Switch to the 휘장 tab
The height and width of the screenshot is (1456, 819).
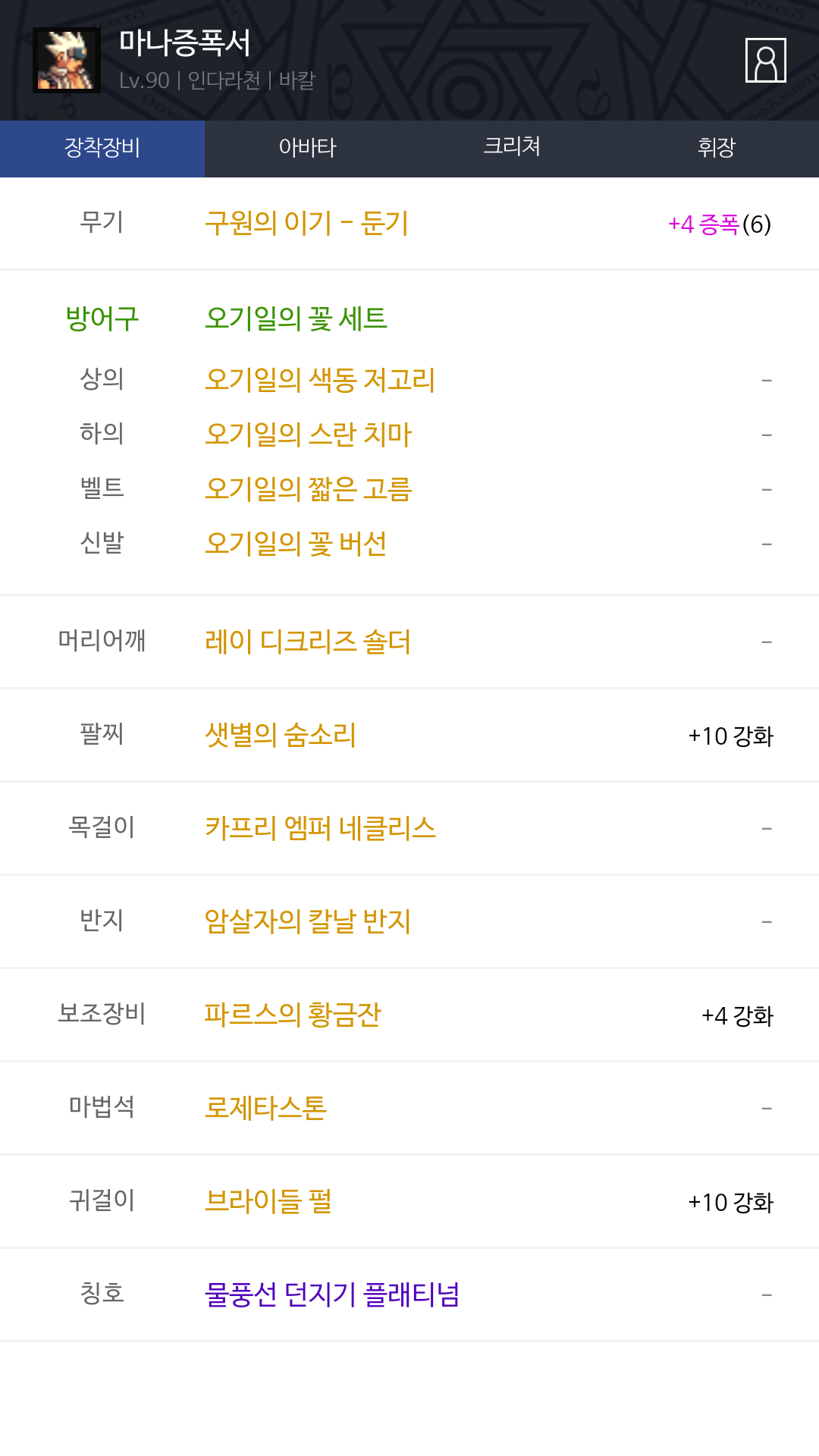717,149
